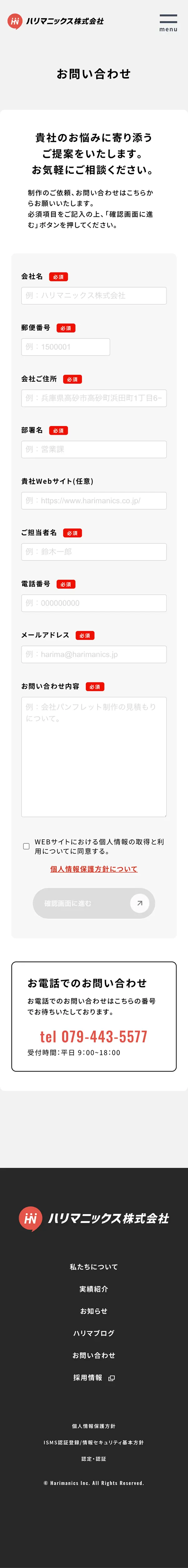Screen dimensions: 188x1568
Task: Tap the 電話番号 input field
Action: coord(93,603)
